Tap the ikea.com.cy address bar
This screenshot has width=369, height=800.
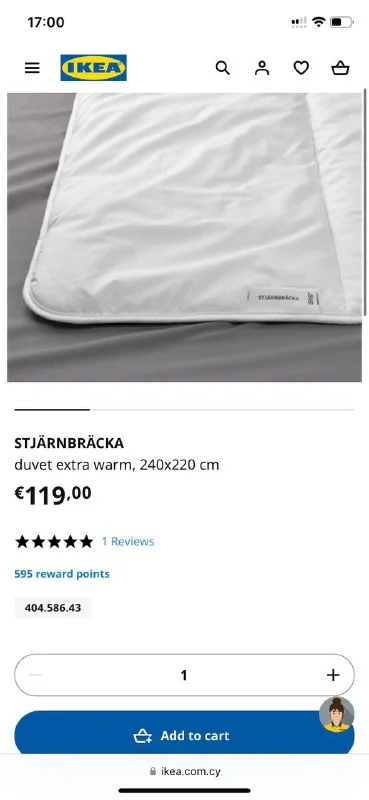tap(185, 771)
